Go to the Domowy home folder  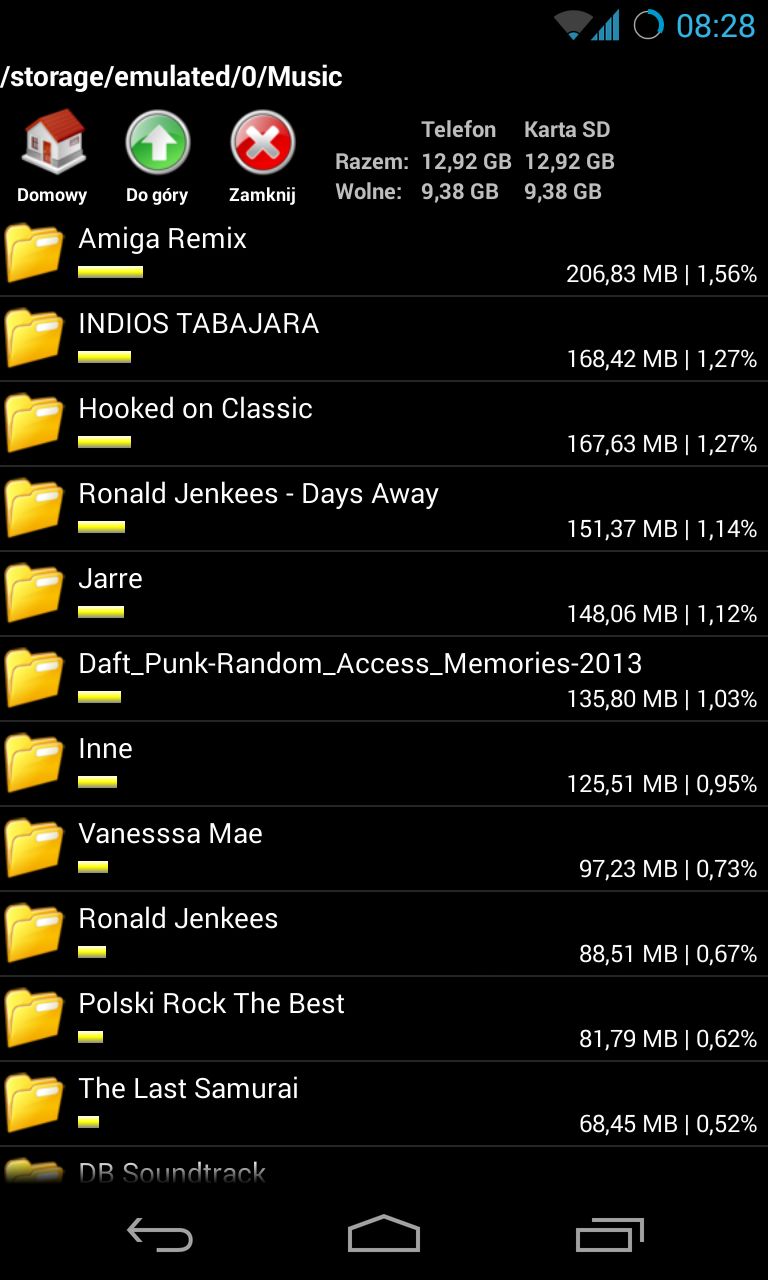tap(52, 157)
